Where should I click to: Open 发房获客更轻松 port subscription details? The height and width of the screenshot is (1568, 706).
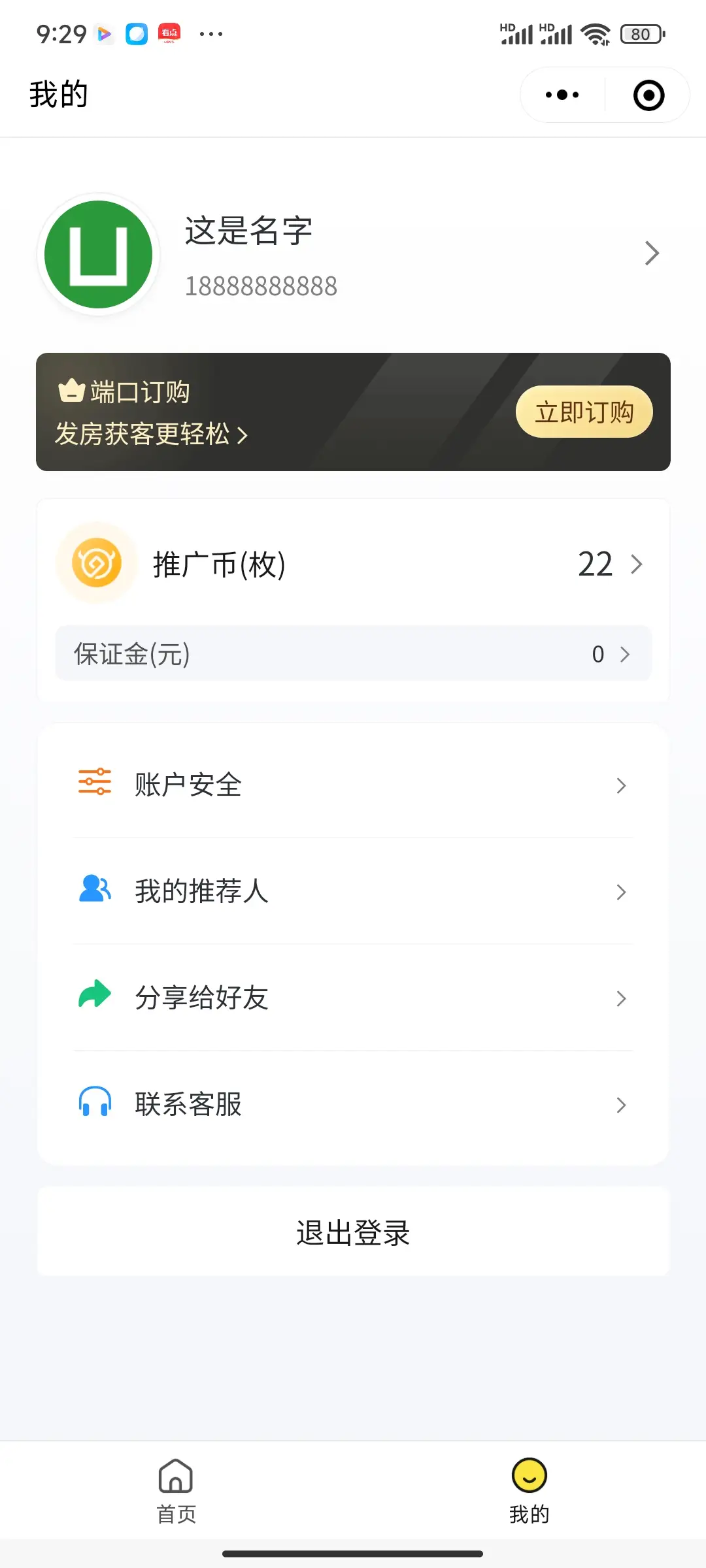(152, 434)
